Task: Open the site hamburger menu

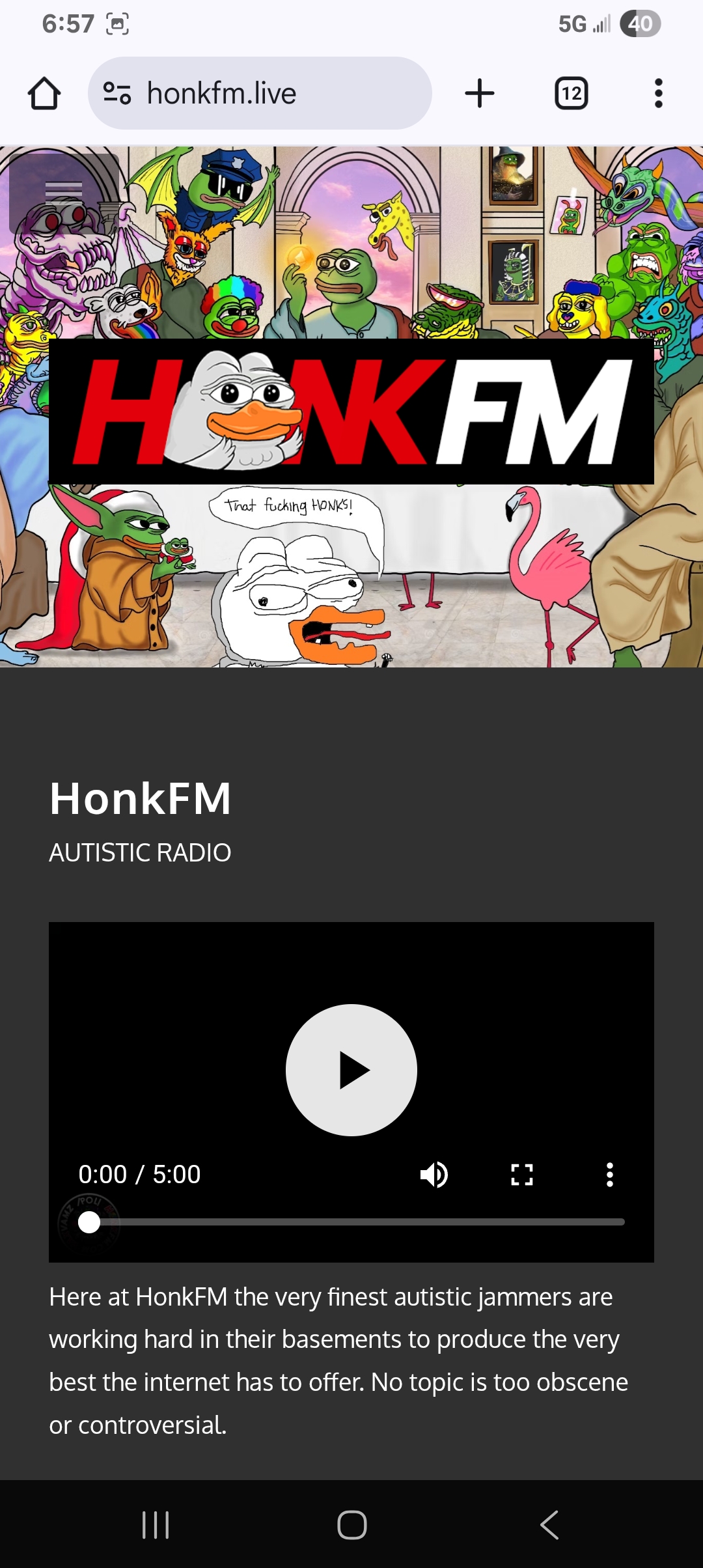Action: (64, 193)
